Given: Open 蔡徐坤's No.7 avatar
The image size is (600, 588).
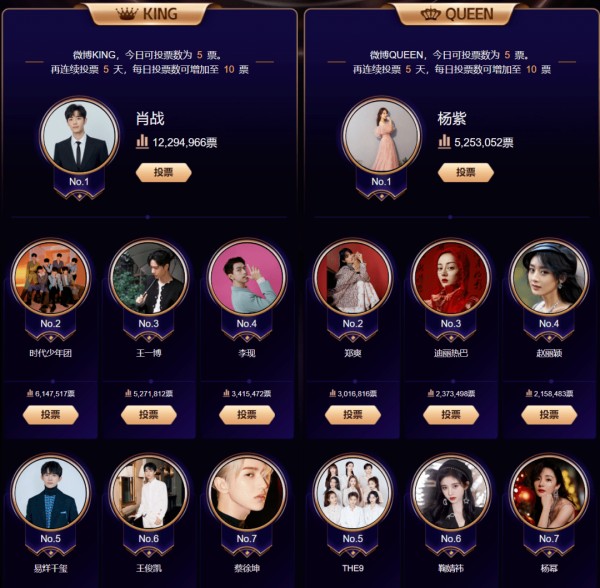Looking at the screenshot, I should click(246, 494).
